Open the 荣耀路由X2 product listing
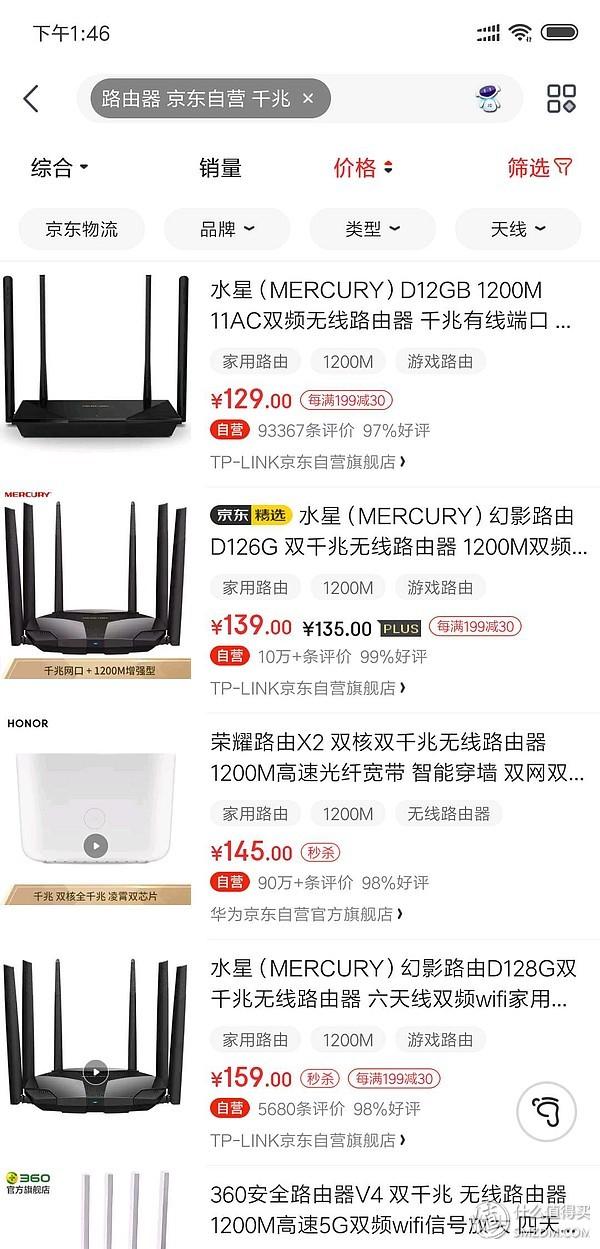This screenshot has height=1249, width=600. click(390, 757)
